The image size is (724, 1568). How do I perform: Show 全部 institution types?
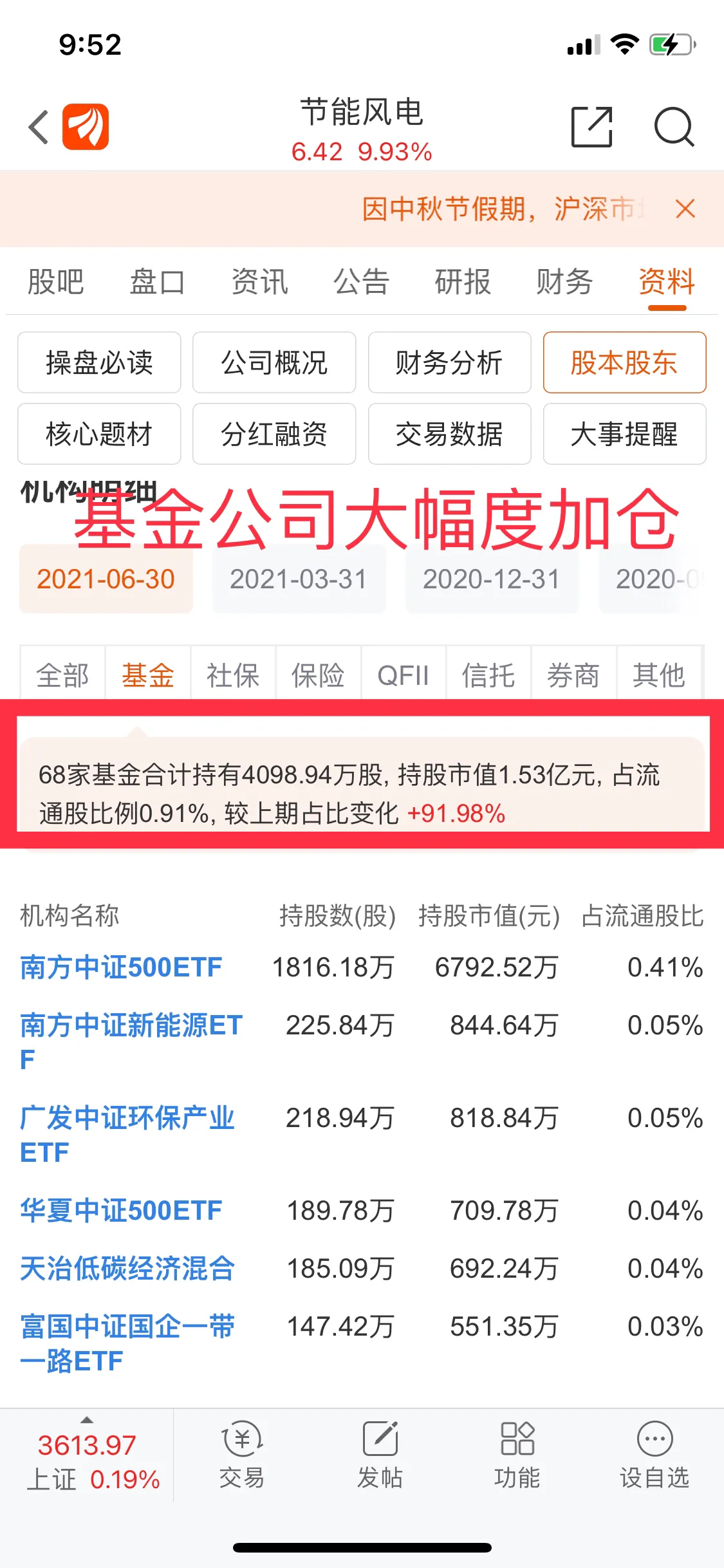click(x=63, y=675)
